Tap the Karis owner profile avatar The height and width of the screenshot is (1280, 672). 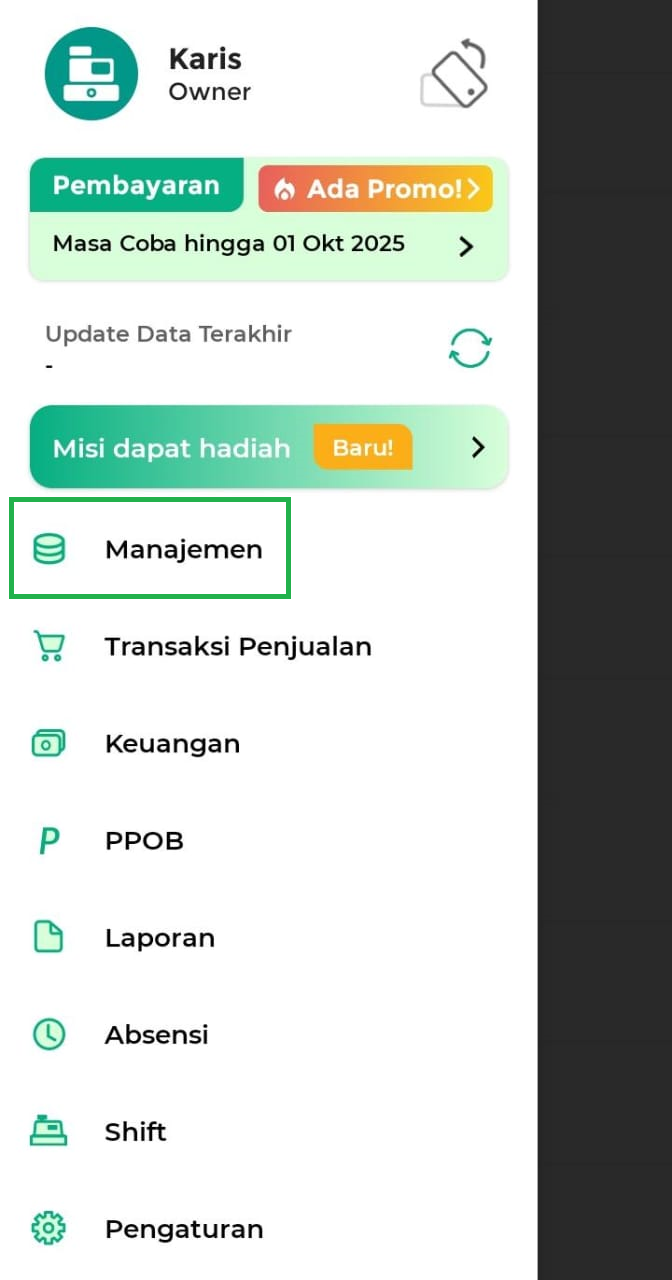tap(91, 74)
